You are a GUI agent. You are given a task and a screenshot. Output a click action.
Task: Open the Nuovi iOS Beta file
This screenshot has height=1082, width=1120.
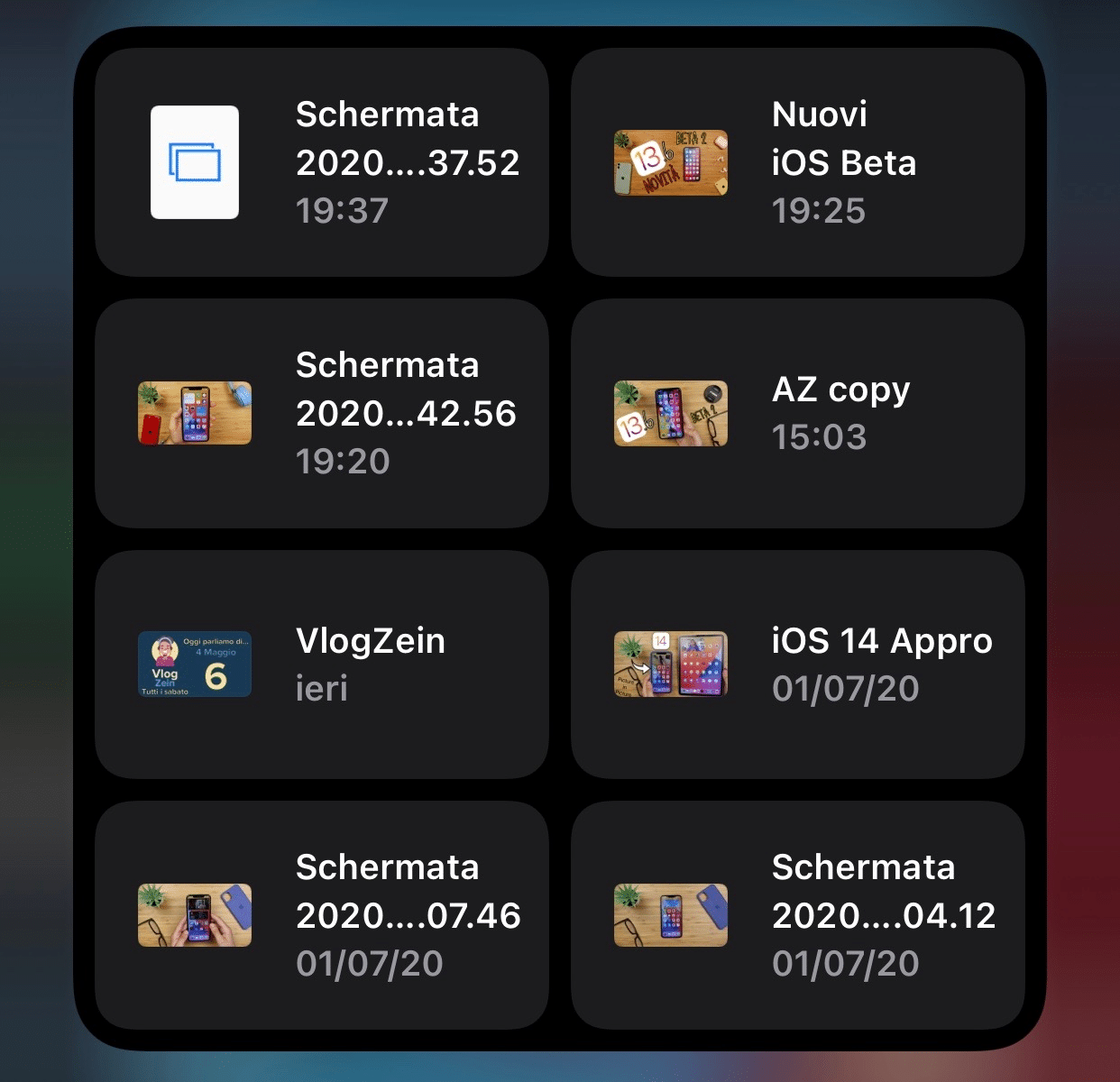click(798, 162)
